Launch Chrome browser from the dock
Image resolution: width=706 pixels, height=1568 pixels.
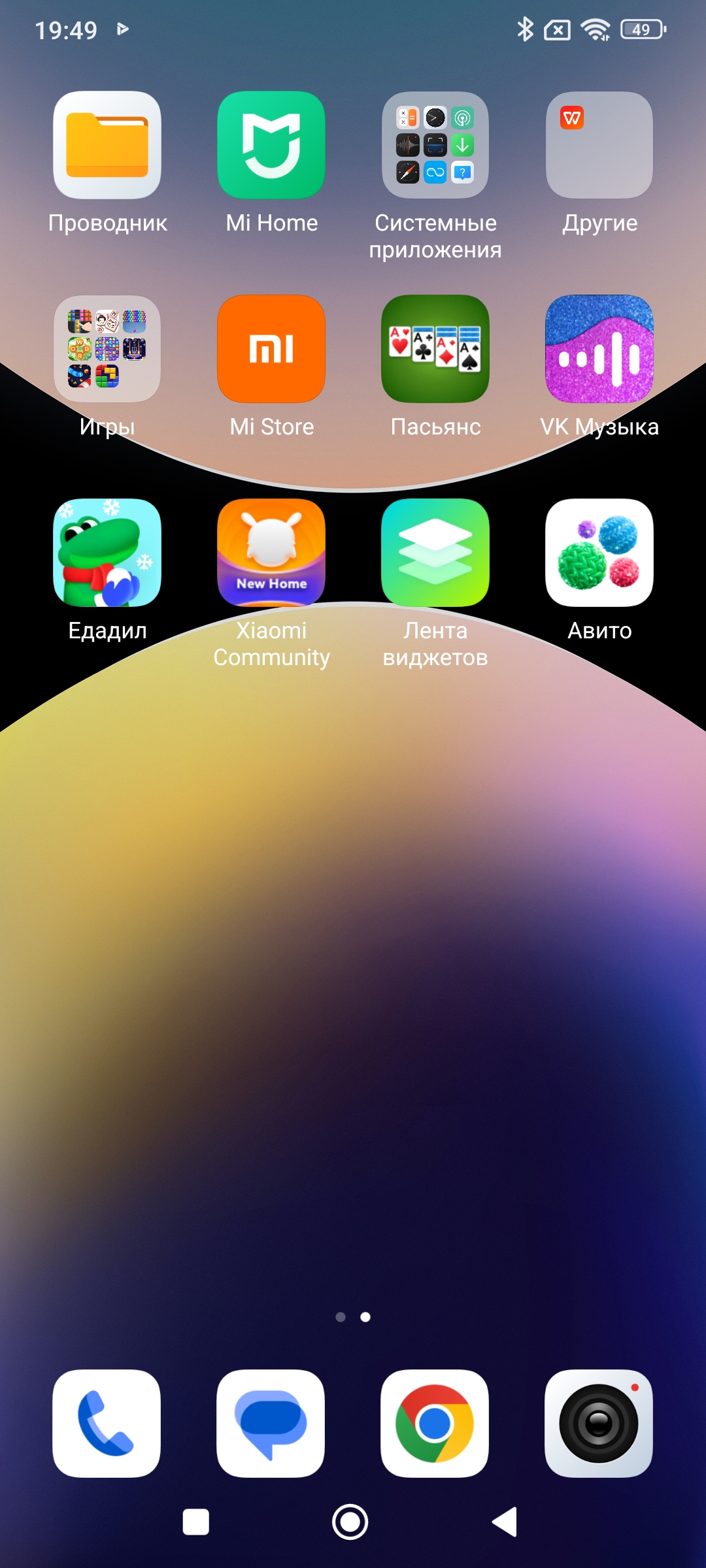(x=435, y=1424)
